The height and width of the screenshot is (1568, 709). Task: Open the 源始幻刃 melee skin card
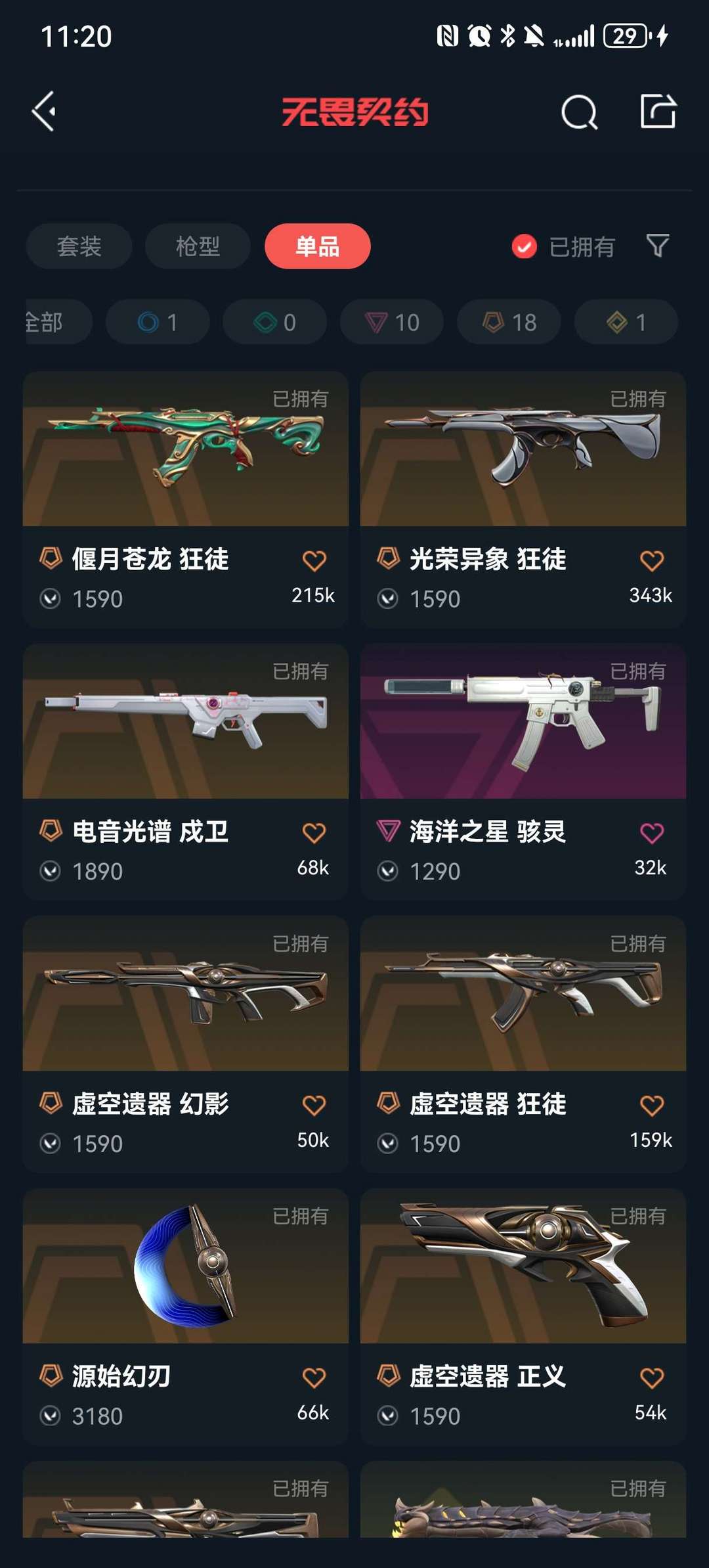186,1316
